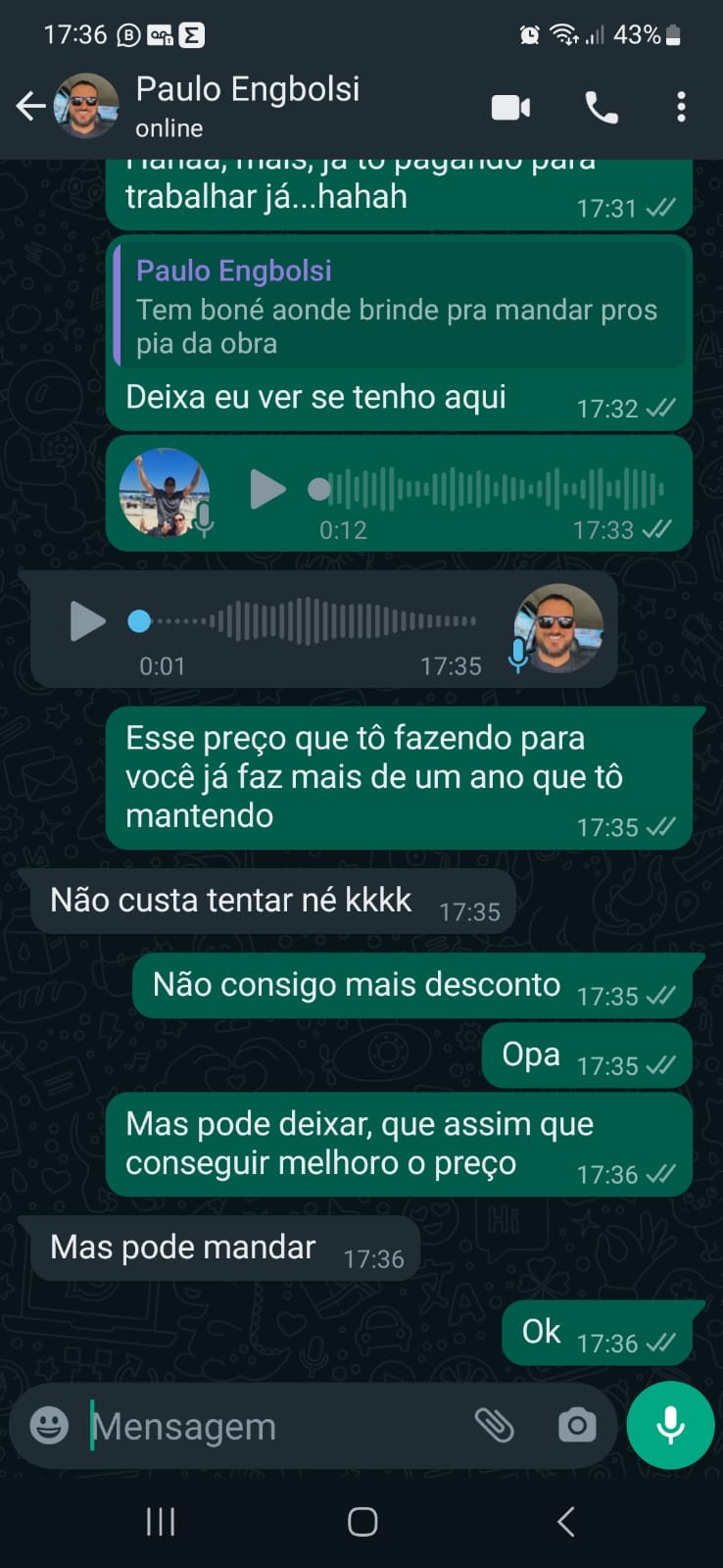Start a video call with Paulo
The width and height of the screenshot is (723, 1568).
click(510, 107)
